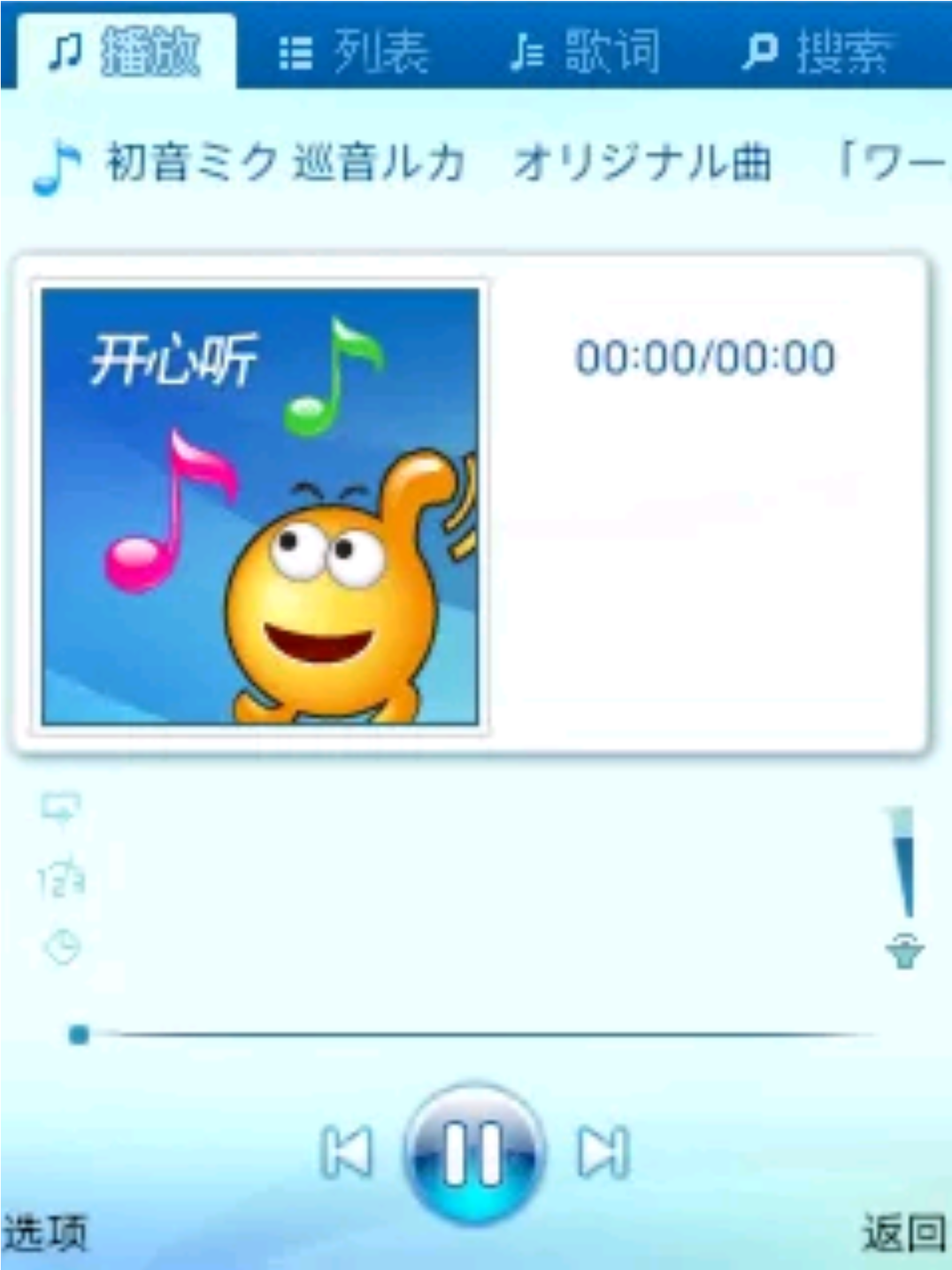This screenshot has width=952, height=1270.
Task: Skip to the previous track
Action: pyautogui.click(x=346, y=1152)
